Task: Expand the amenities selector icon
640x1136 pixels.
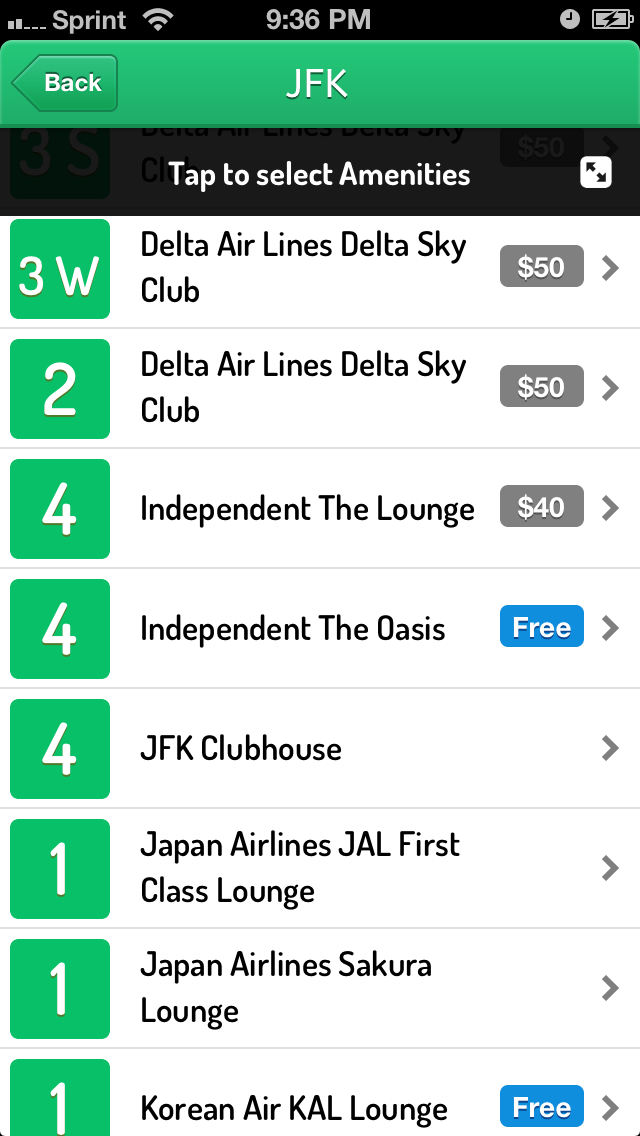Action: [596, 173]
